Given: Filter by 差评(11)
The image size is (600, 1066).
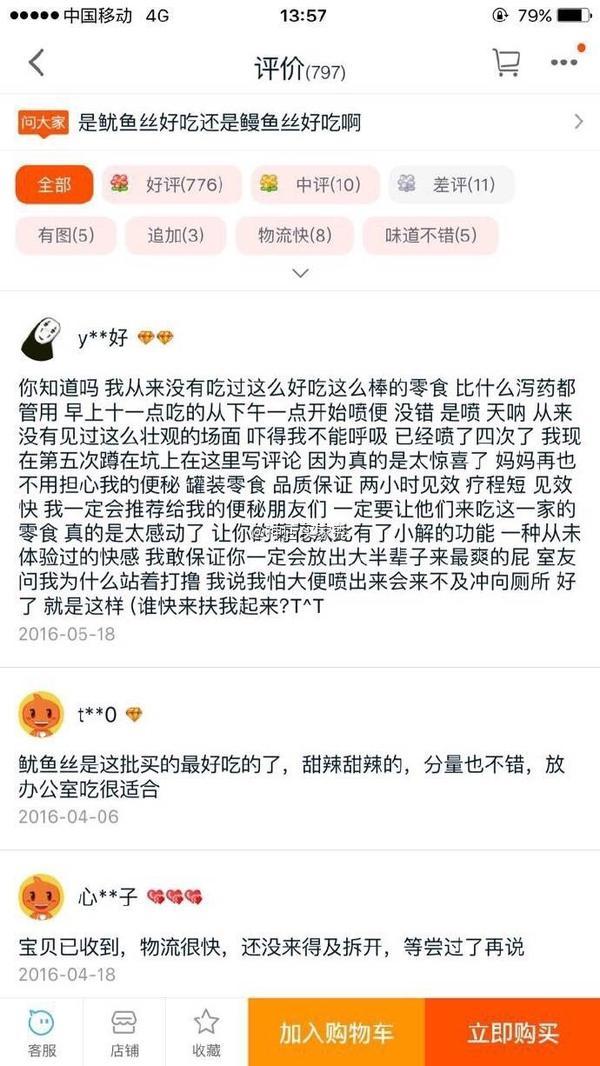Looking at the screenshot, I should (x=451, y=185).
